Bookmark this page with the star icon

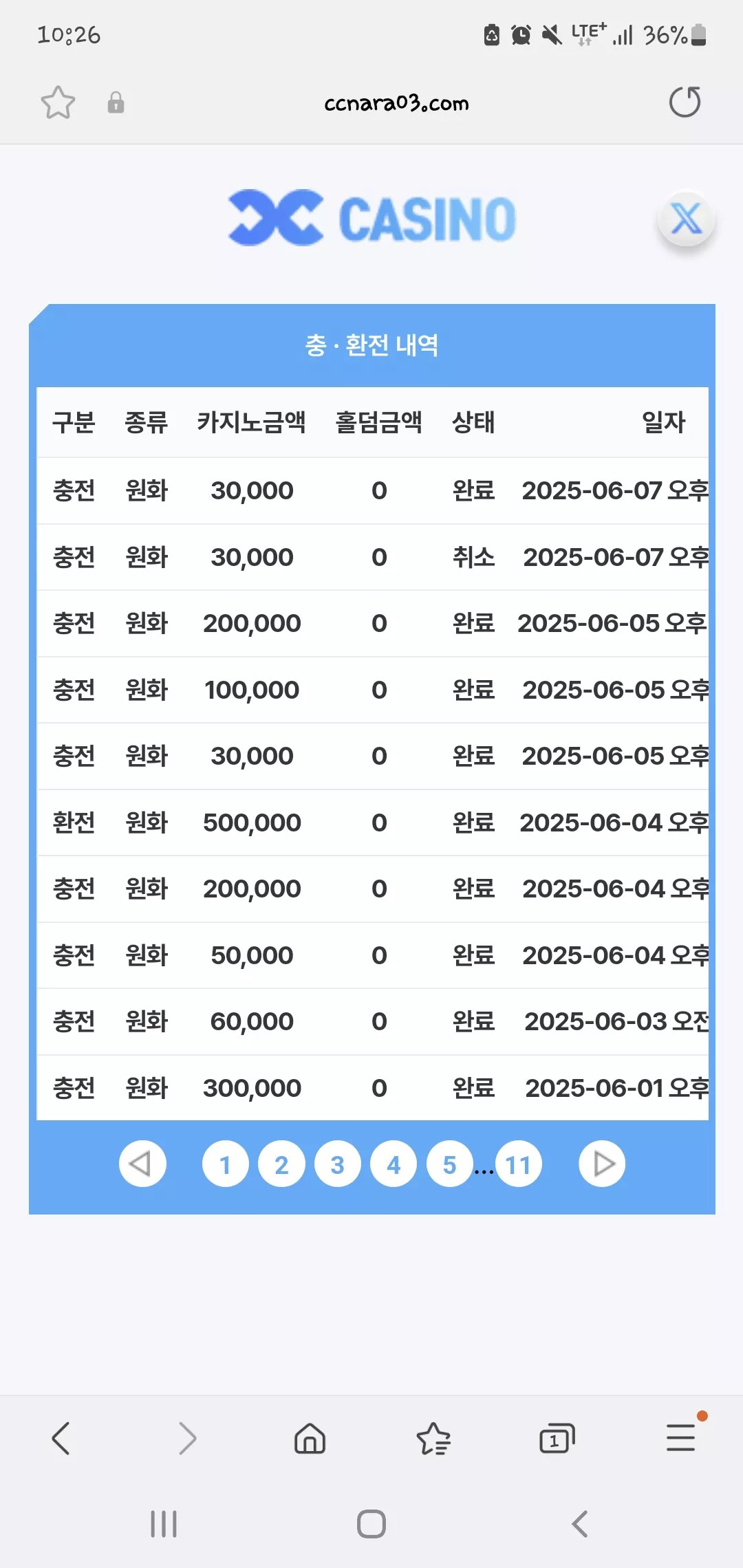[58, 102]
